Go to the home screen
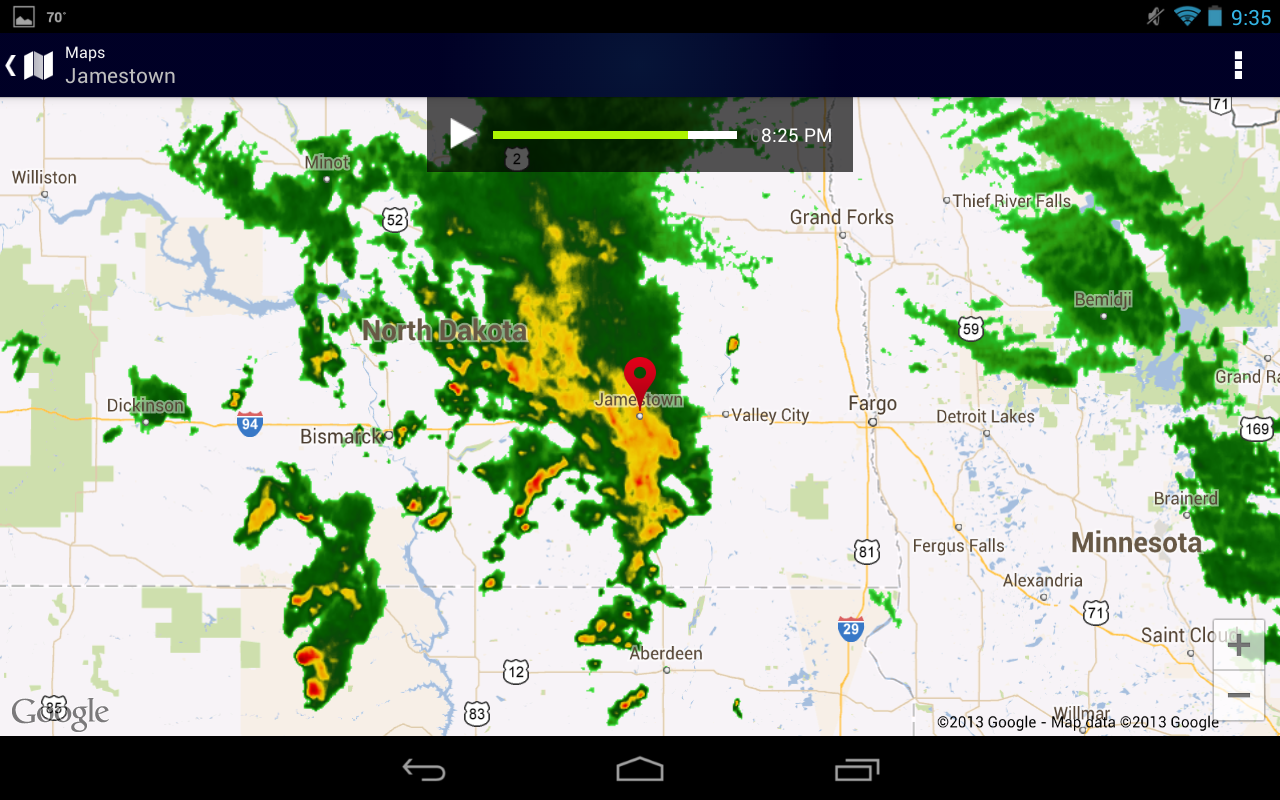The height and width of the screenshot is (800, 1280). [640, 769]
